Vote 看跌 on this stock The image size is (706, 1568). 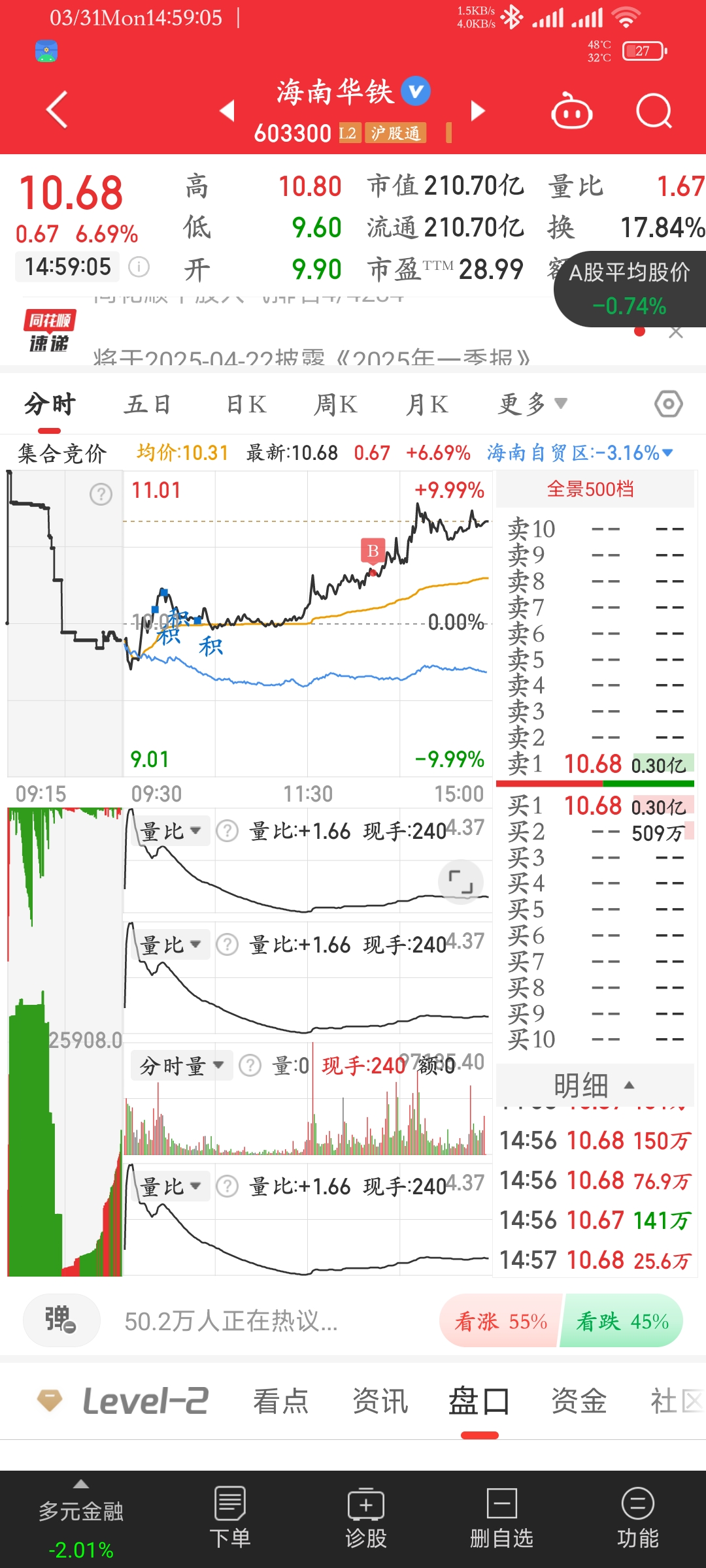(x=622, y=1321)
